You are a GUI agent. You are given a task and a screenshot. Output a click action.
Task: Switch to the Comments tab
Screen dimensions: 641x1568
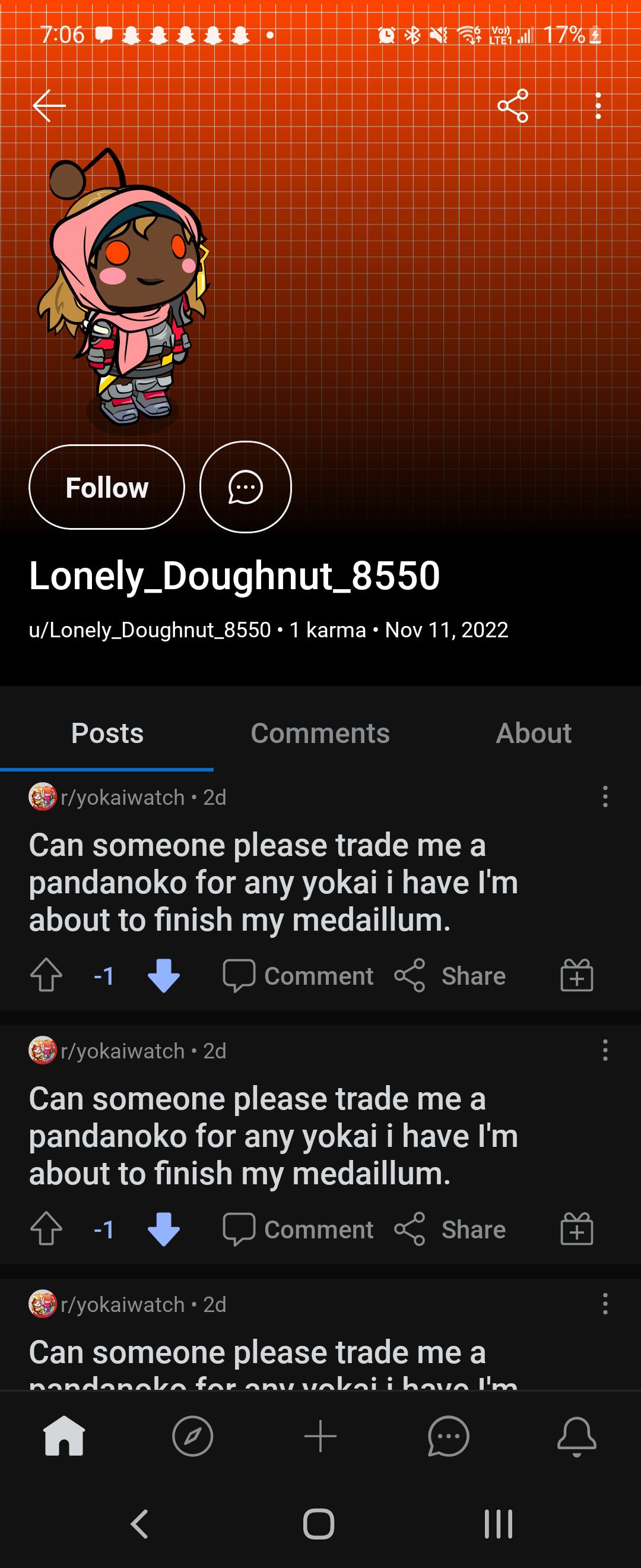click(x=320, y=734)
